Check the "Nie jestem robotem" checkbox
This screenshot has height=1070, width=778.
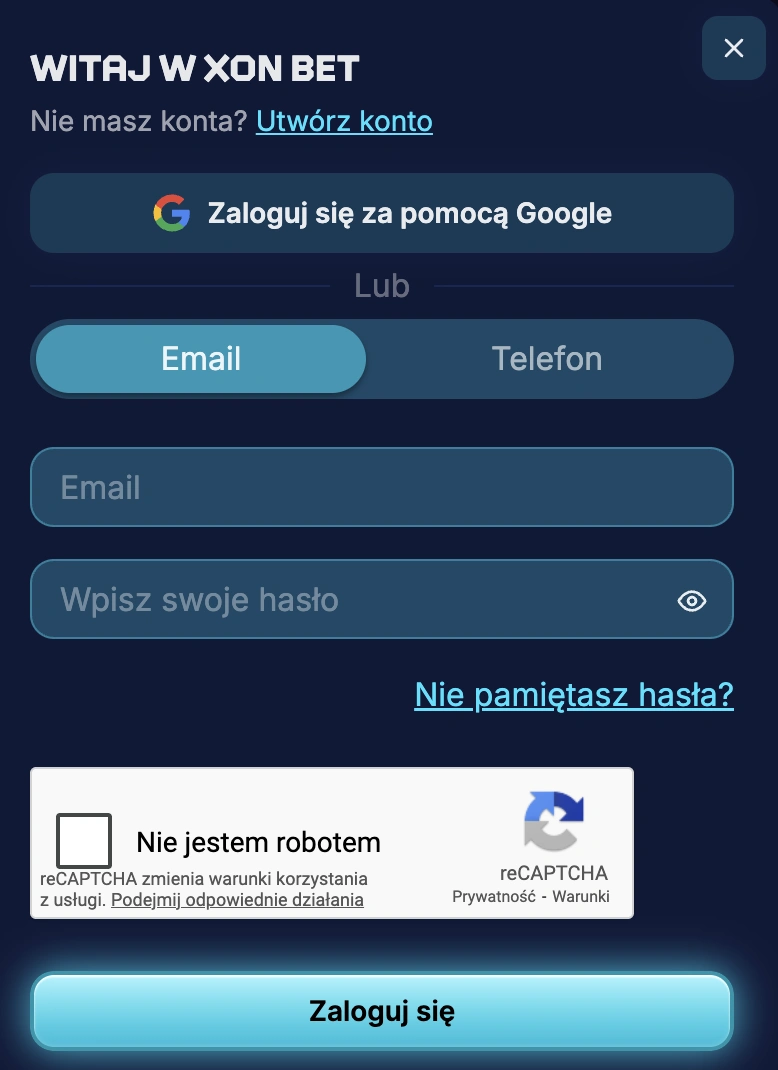coord(83,840)
